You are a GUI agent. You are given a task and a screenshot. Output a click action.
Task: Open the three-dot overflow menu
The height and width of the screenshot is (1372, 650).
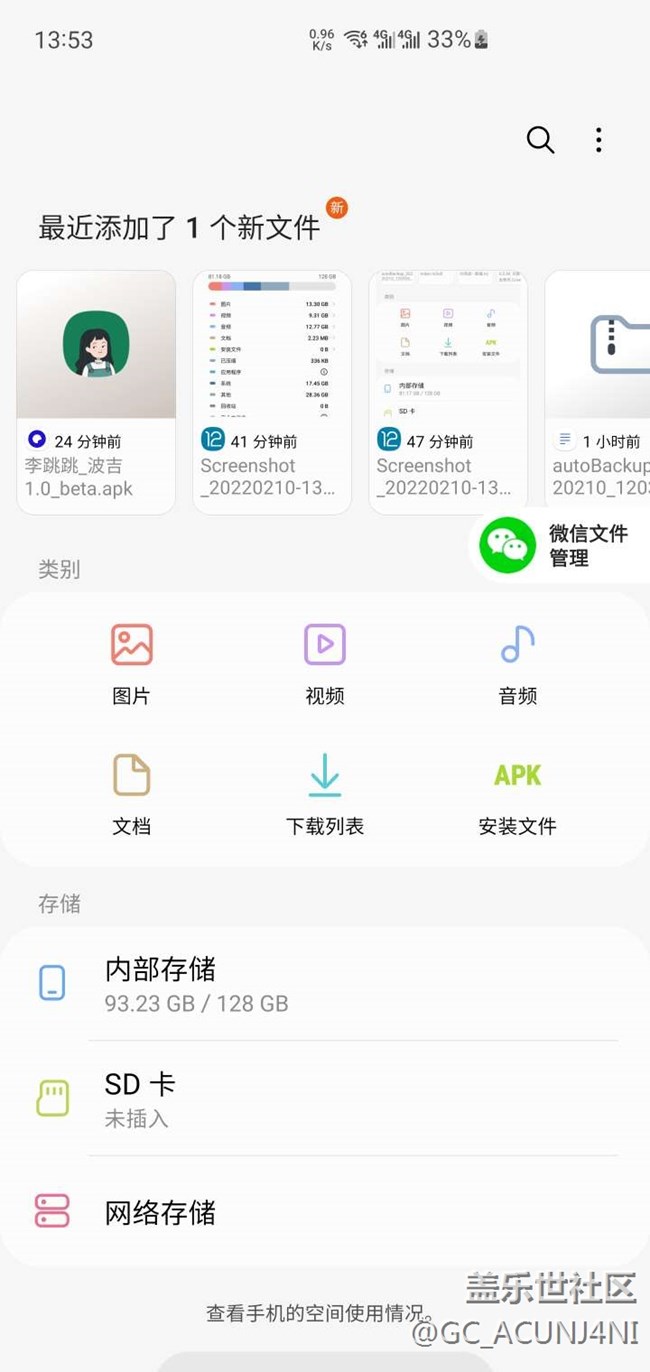tap(598, 140)
